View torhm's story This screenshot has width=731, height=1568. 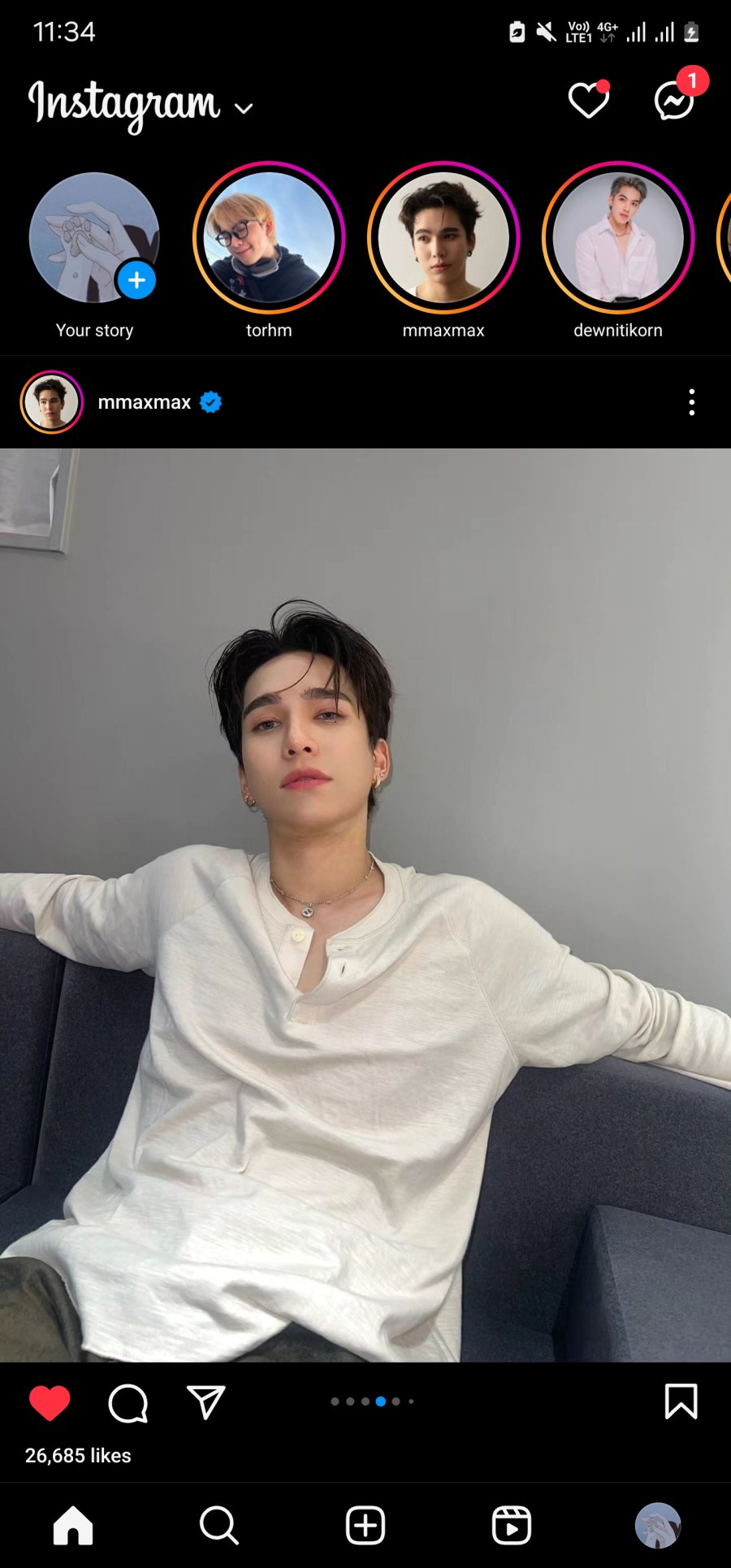tap(269, 239)
